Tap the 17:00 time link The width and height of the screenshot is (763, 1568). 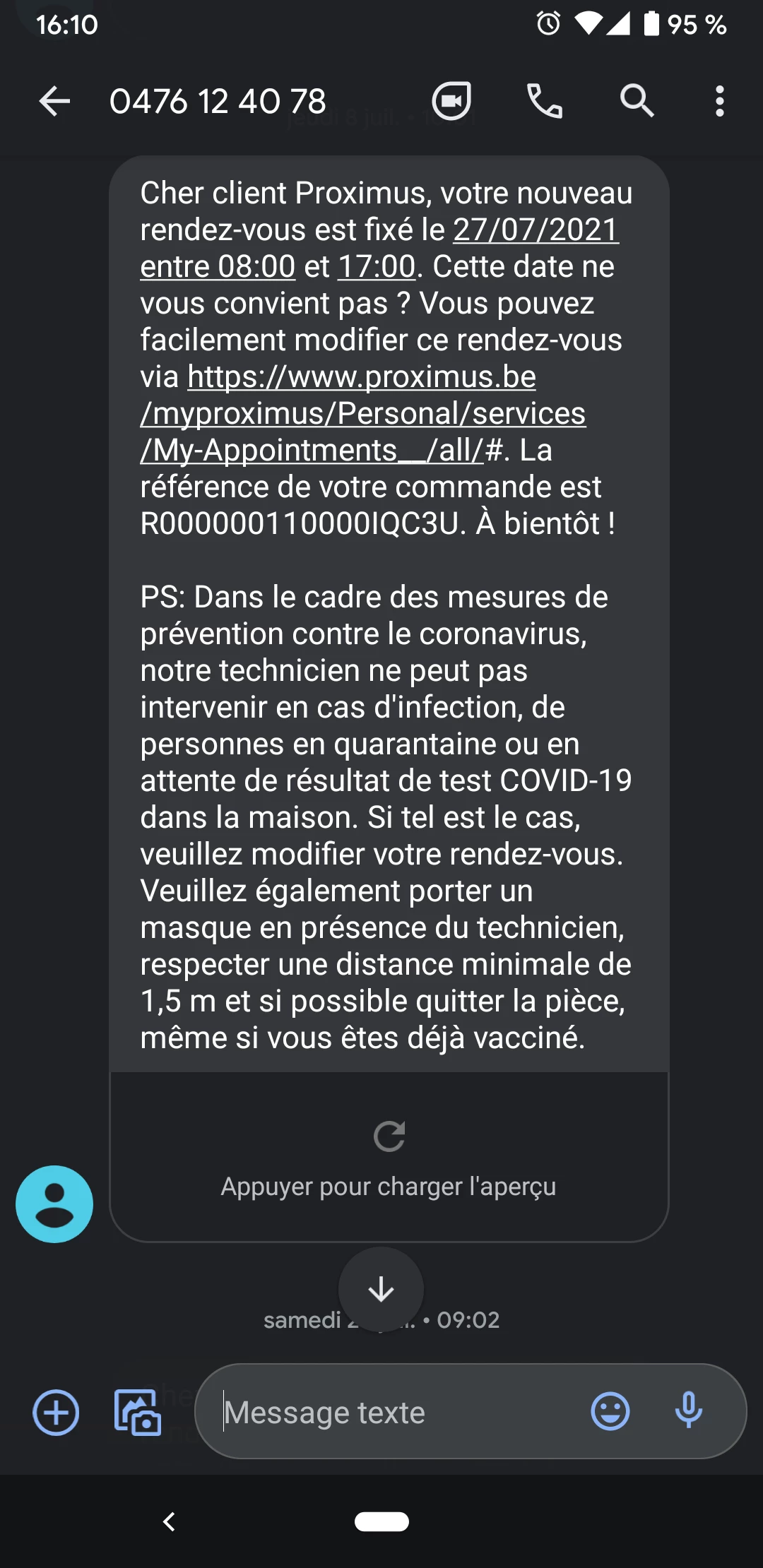point(377,267)
